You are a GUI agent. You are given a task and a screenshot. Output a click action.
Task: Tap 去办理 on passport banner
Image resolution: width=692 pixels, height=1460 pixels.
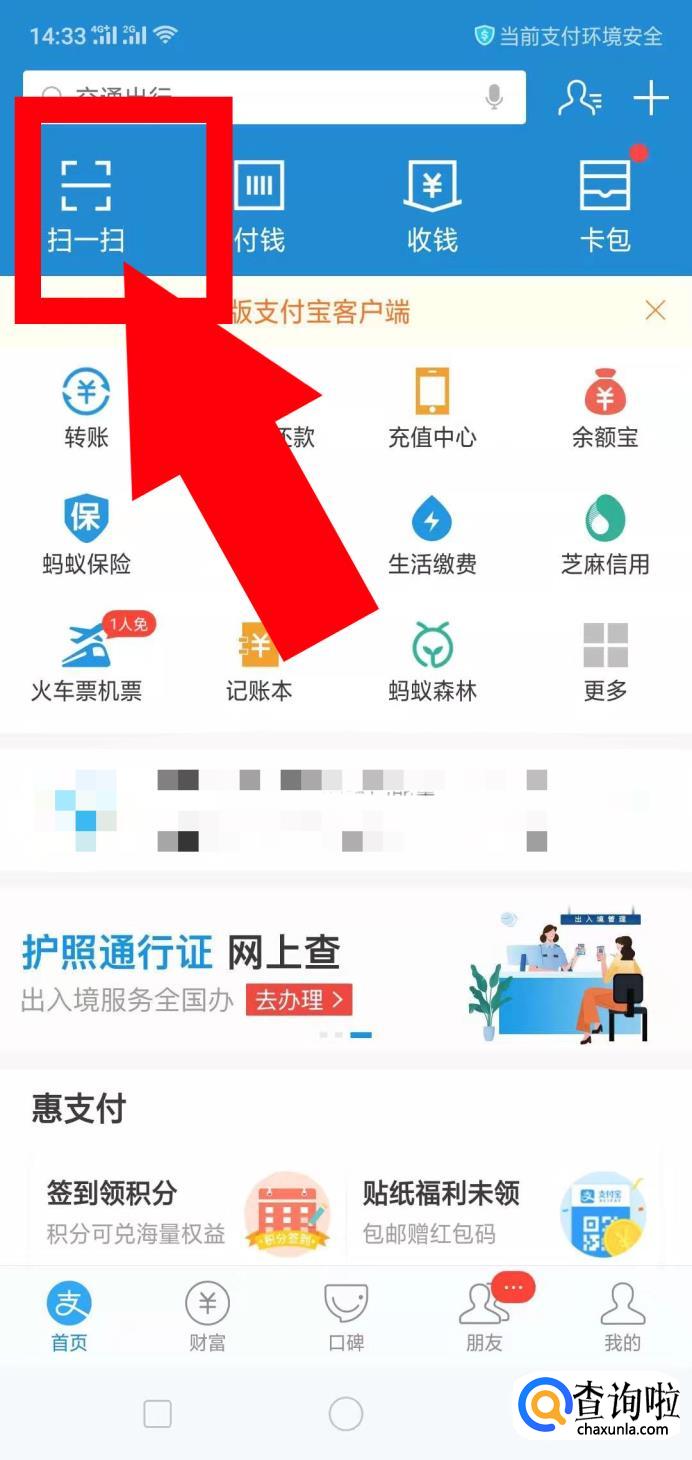[299, 999]
